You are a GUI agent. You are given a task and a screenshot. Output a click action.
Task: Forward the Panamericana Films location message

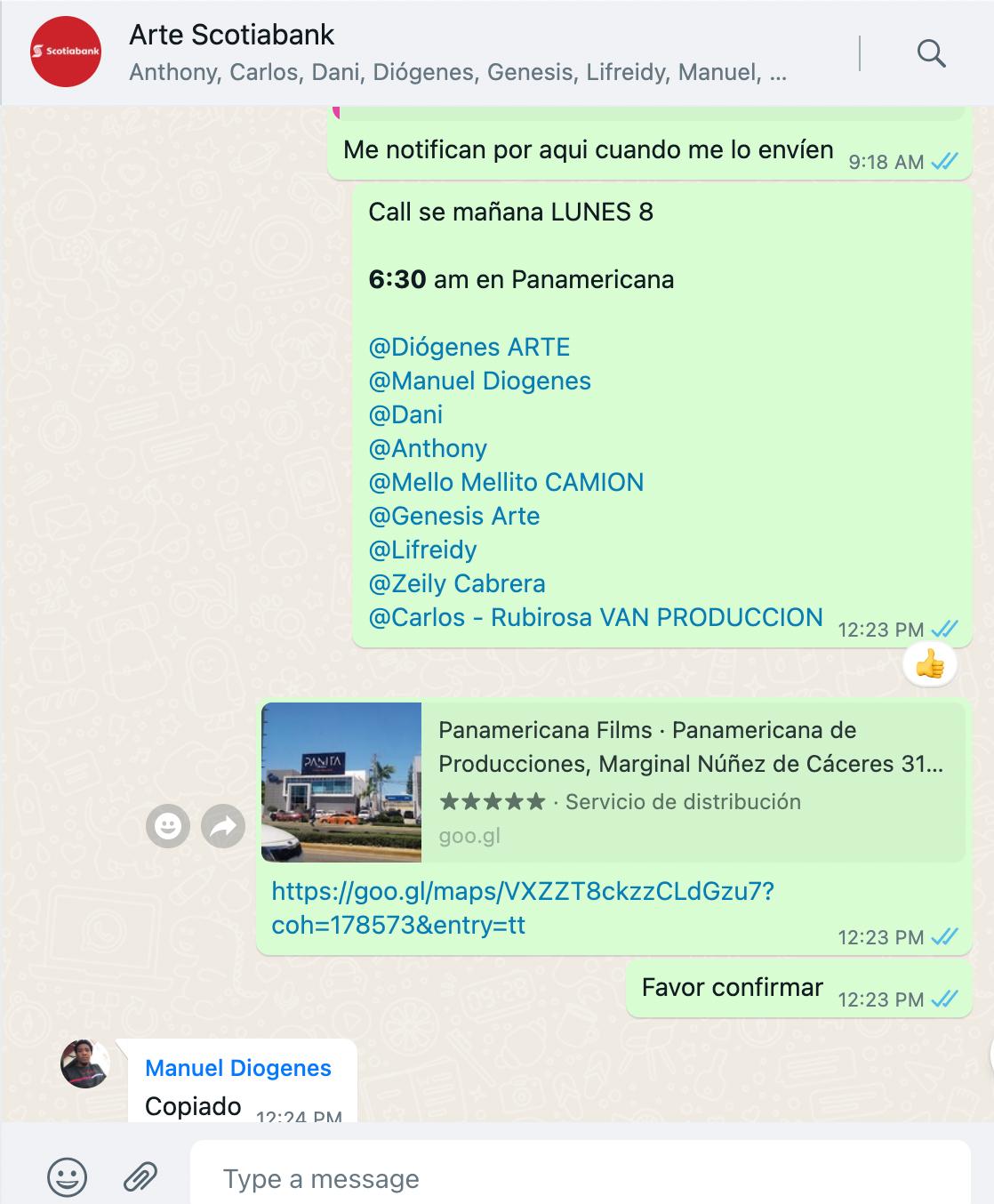point(223,827)
